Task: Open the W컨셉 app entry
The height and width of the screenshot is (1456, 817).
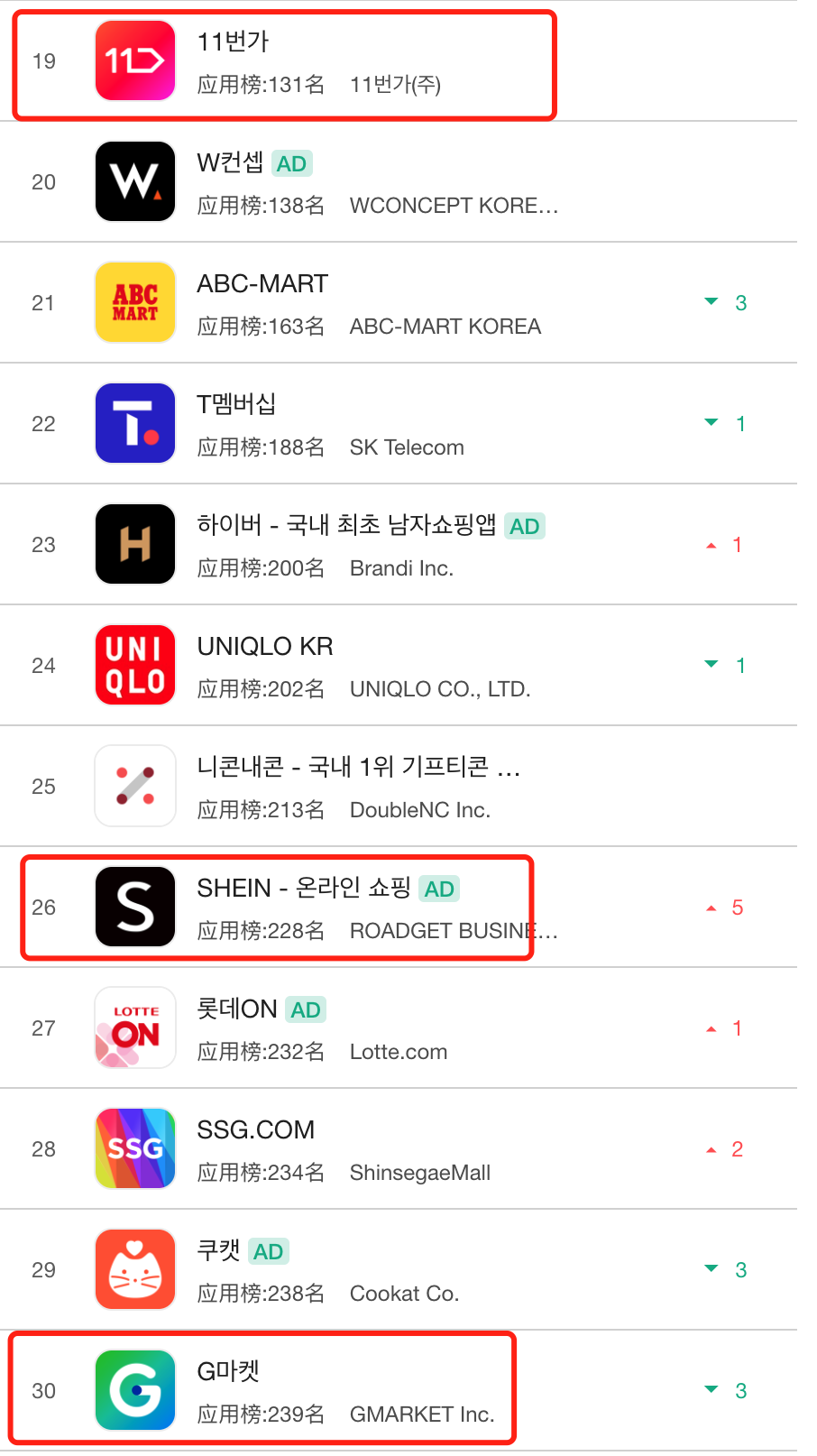Action: coord(231,163)
